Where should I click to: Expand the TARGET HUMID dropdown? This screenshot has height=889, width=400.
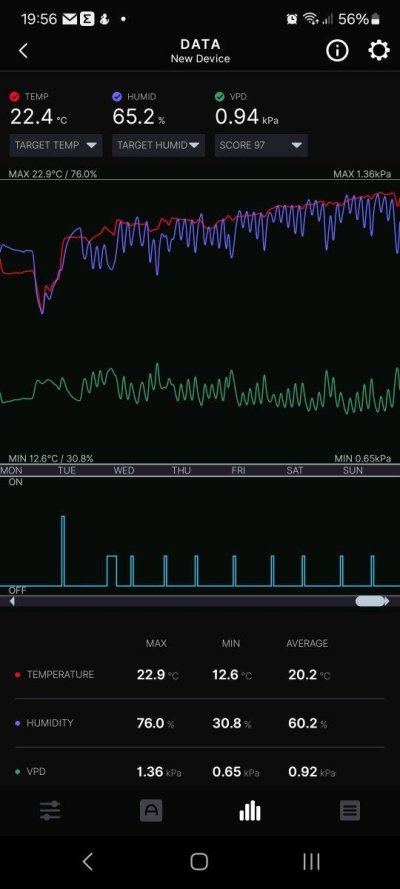159,145
